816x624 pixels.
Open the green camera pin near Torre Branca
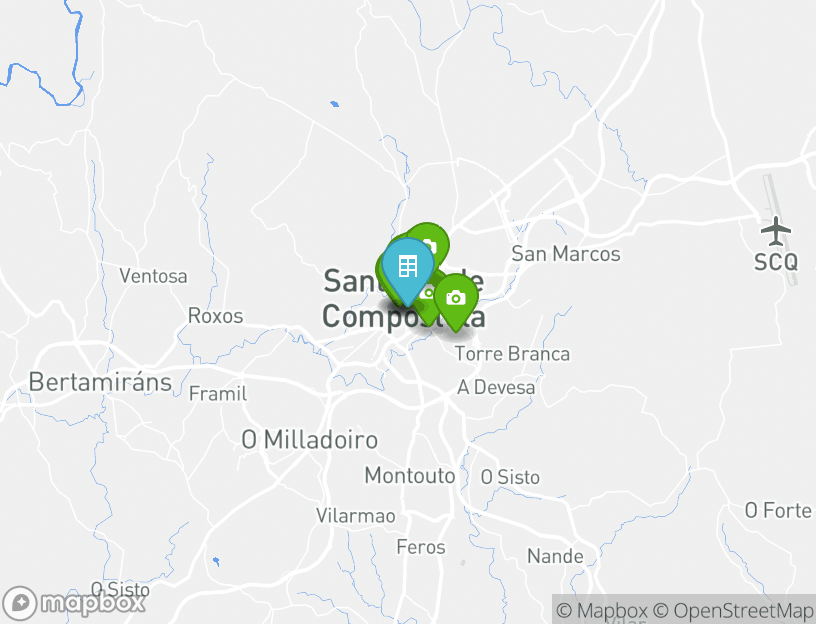point(456,298)
